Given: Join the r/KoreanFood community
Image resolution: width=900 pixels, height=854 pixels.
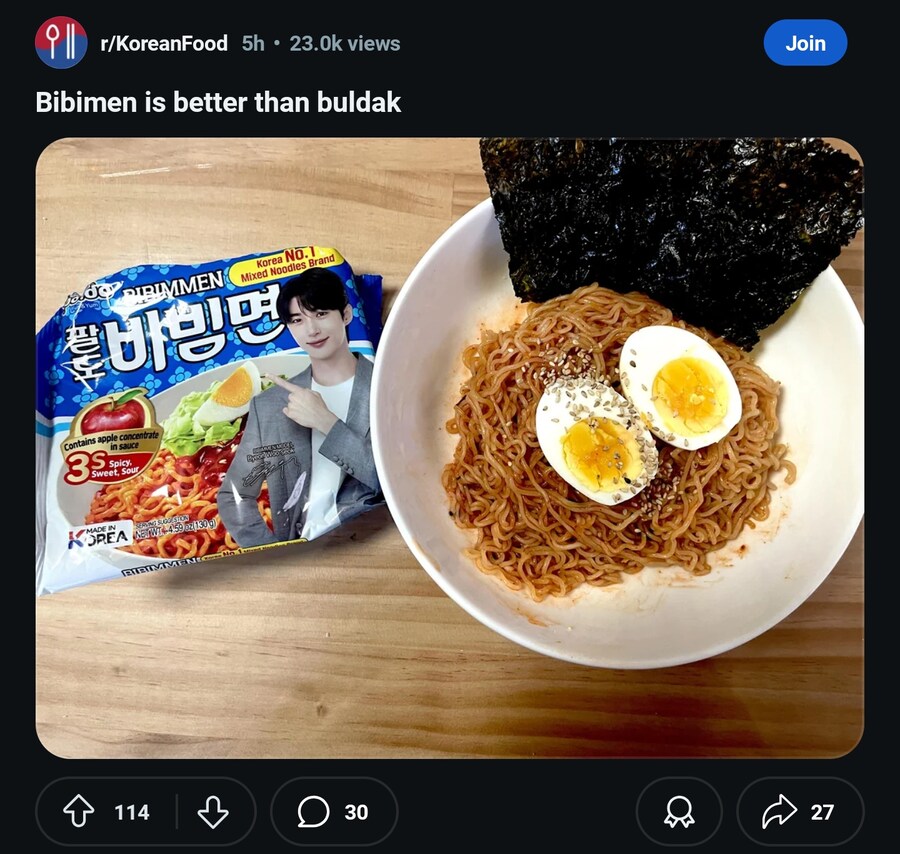Looking at the screenshot, I should 805,43.
